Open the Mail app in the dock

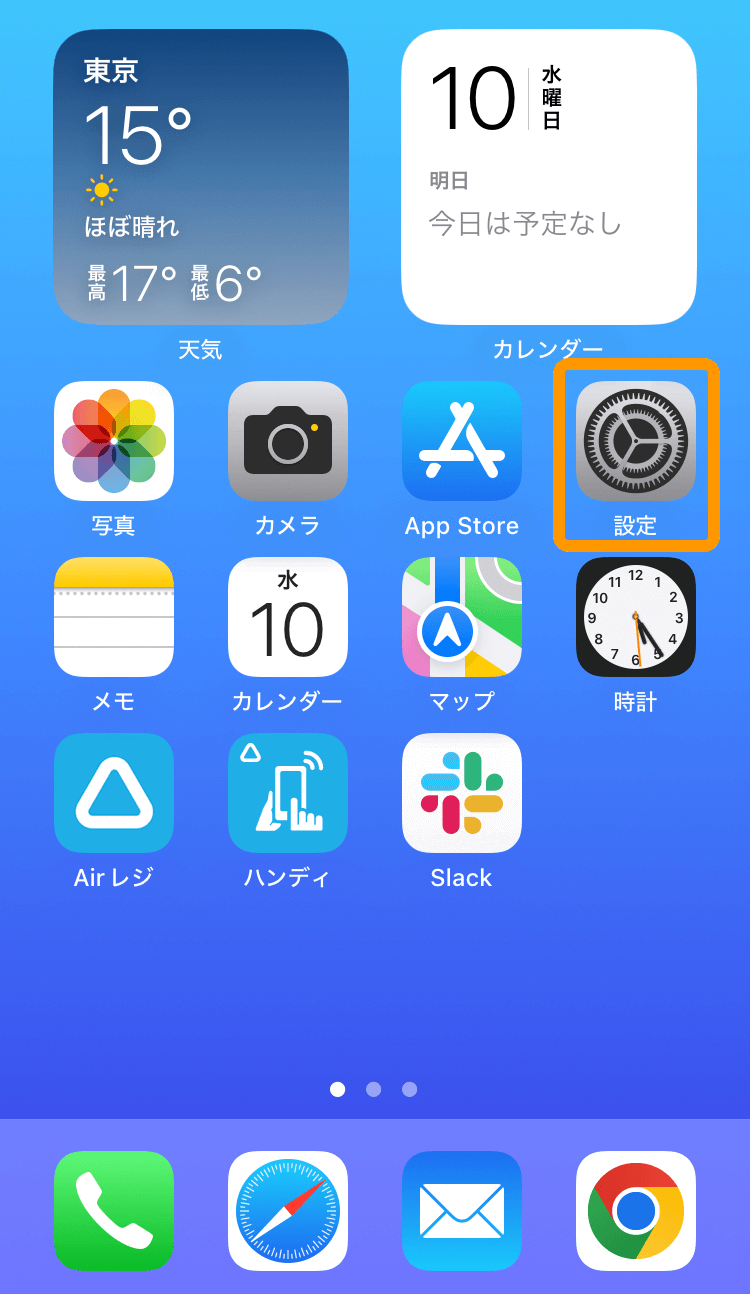(x=462, y=1211)
